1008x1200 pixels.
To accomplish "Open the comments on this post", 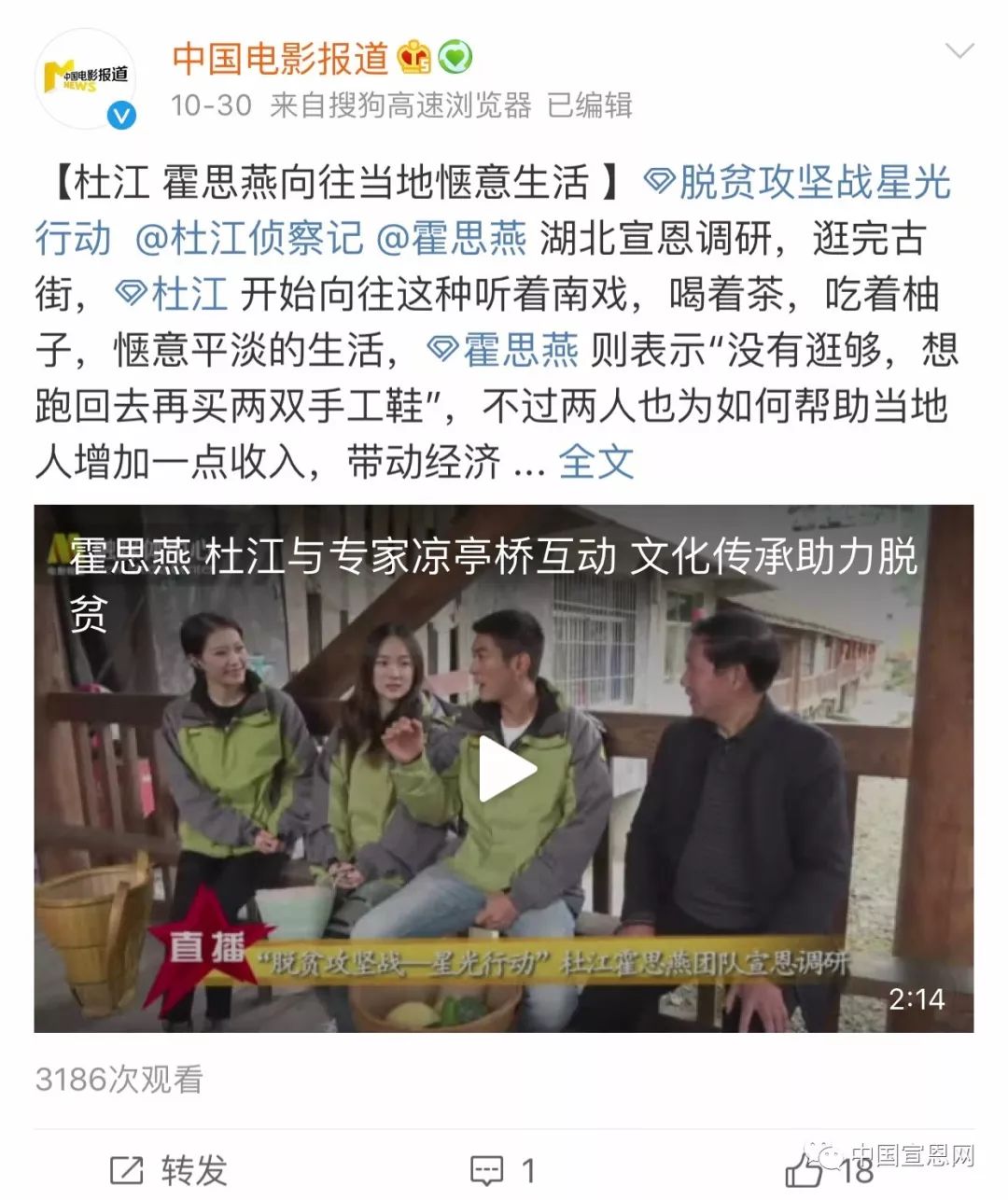I will [503, 1169].
